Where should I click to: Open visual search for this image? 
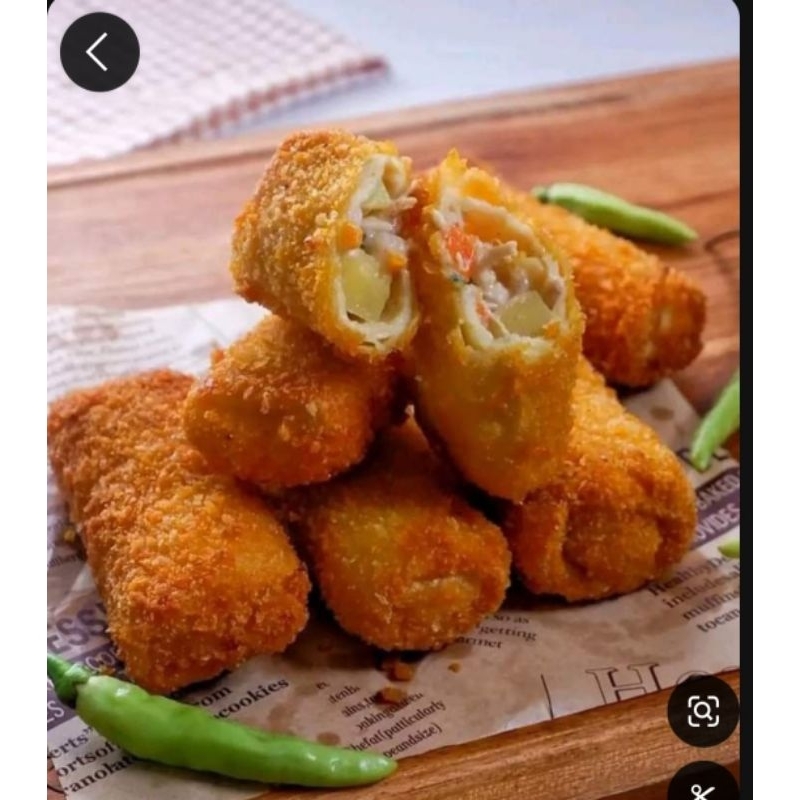coord(703,711)
